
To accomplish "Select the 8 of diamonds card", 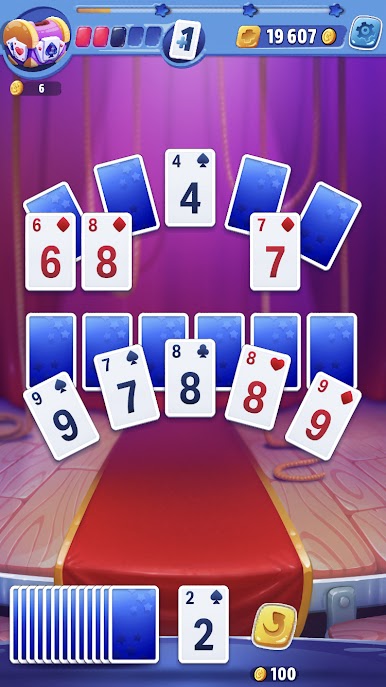I will [106, 252].
